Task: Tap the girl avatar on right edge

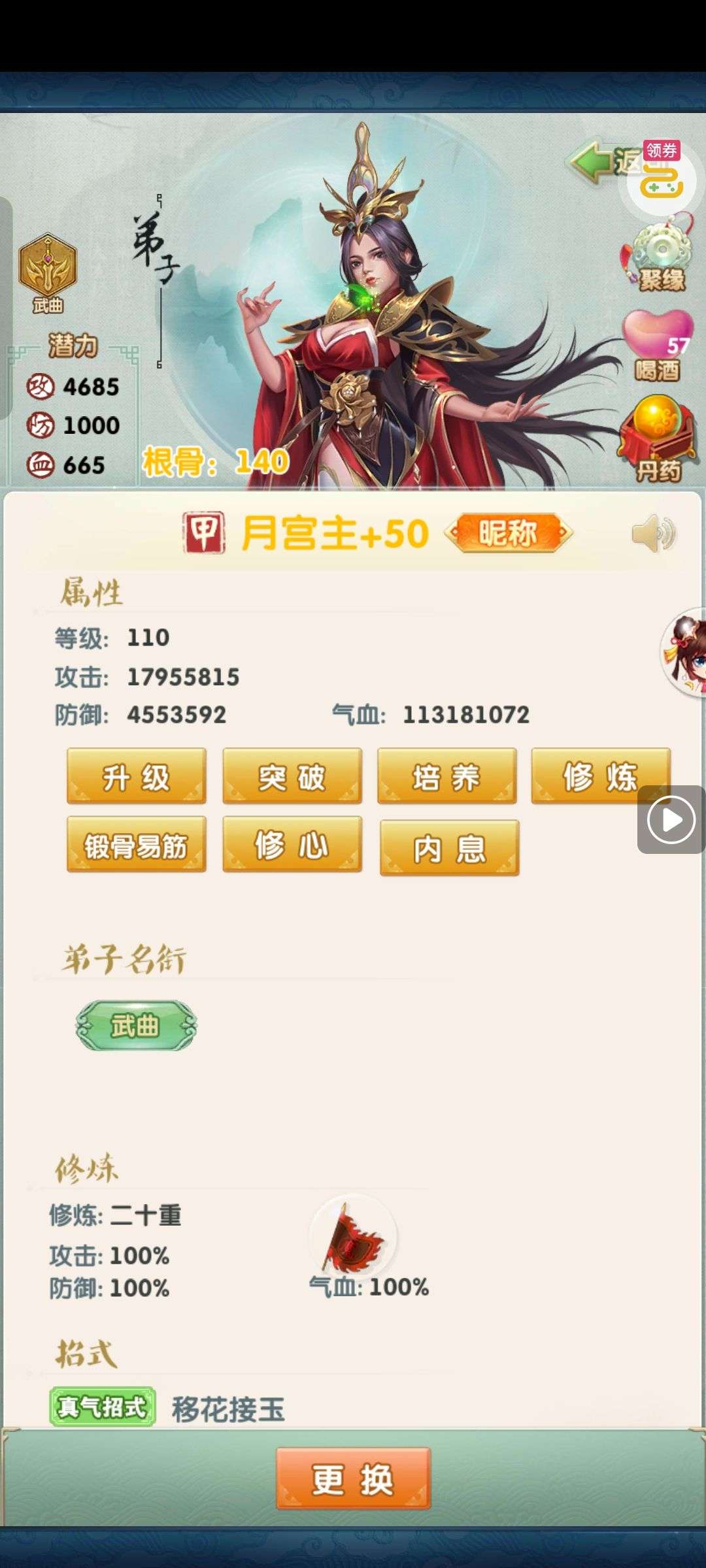Action: [x=686, y=651]
